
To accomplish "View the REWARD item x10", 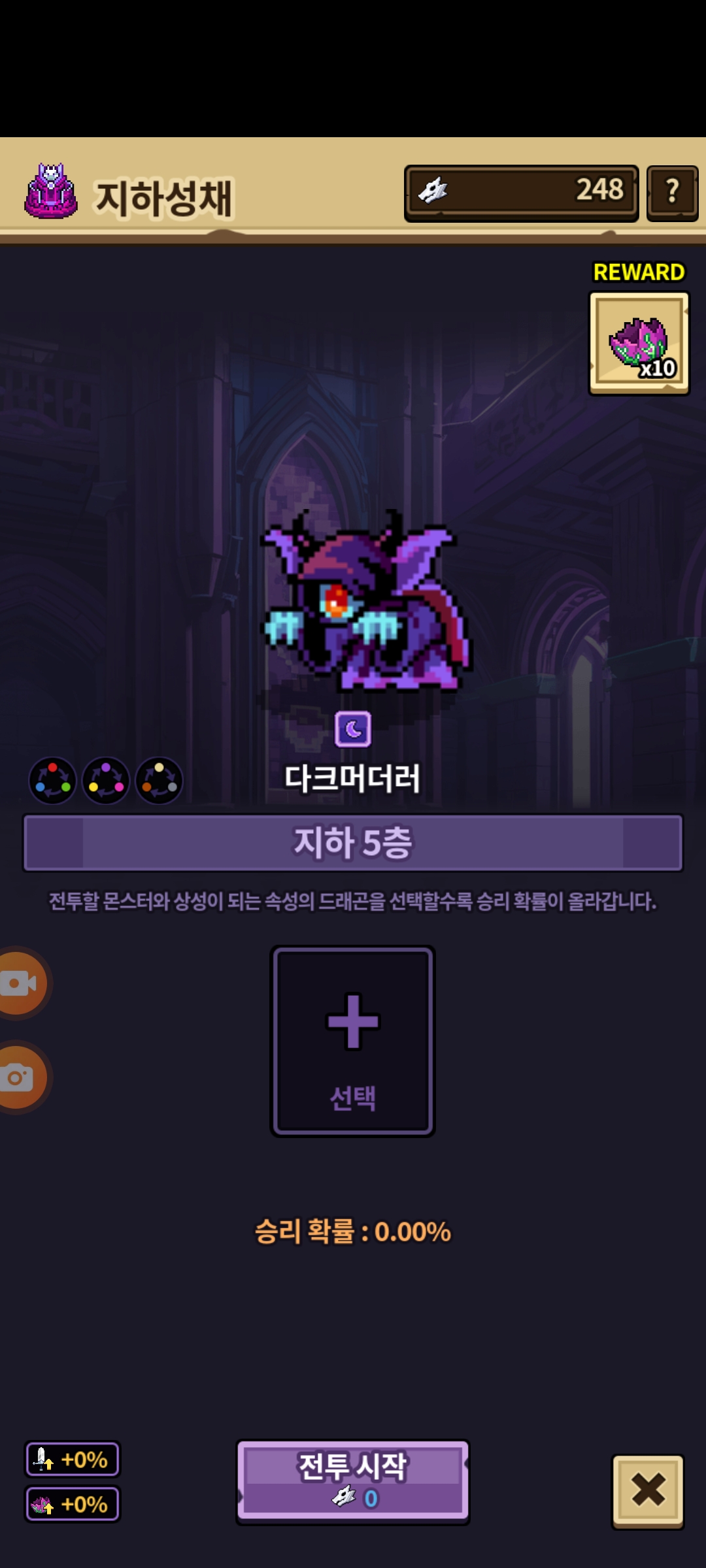I will [639, 343].
